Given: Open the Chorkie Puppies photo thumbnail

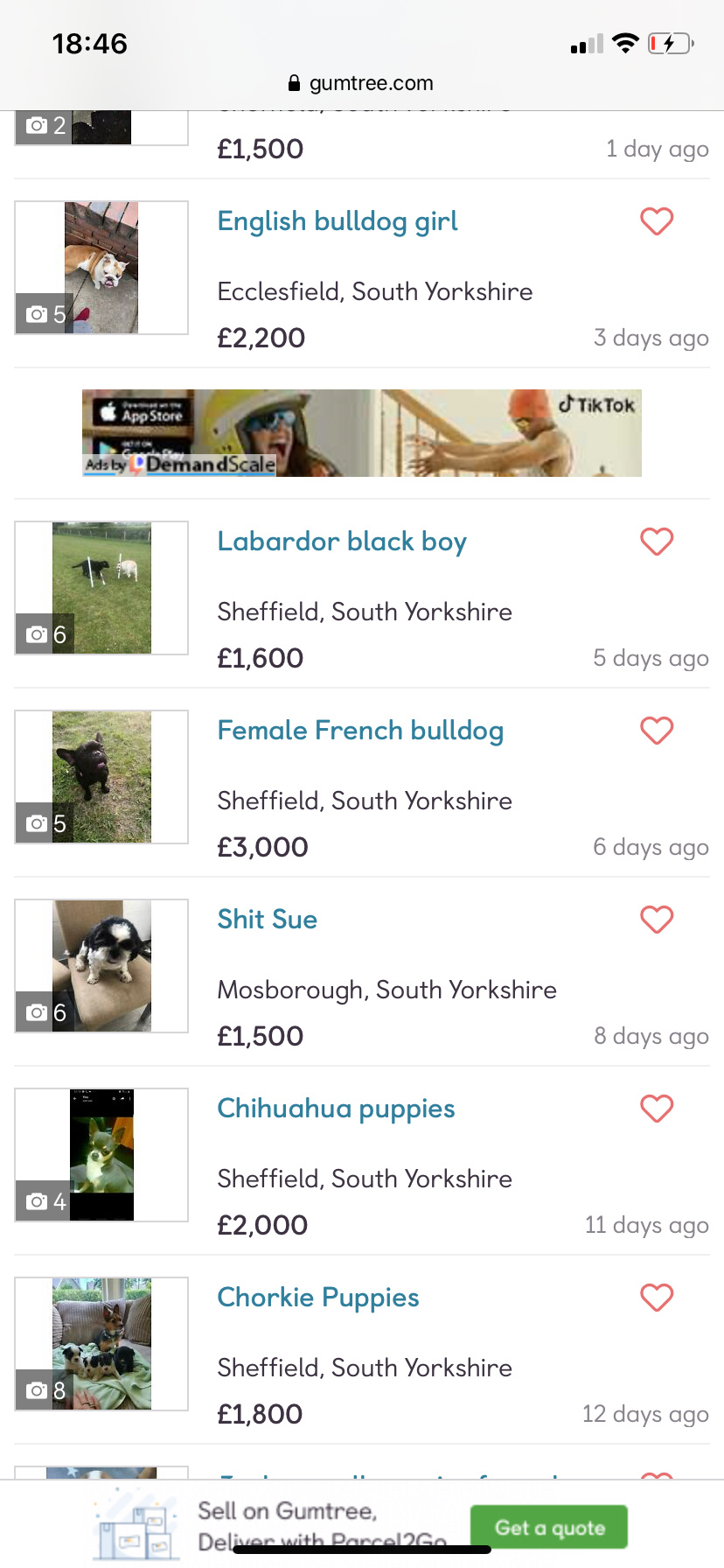Looking at the screenshot, I should (101, 1344).
